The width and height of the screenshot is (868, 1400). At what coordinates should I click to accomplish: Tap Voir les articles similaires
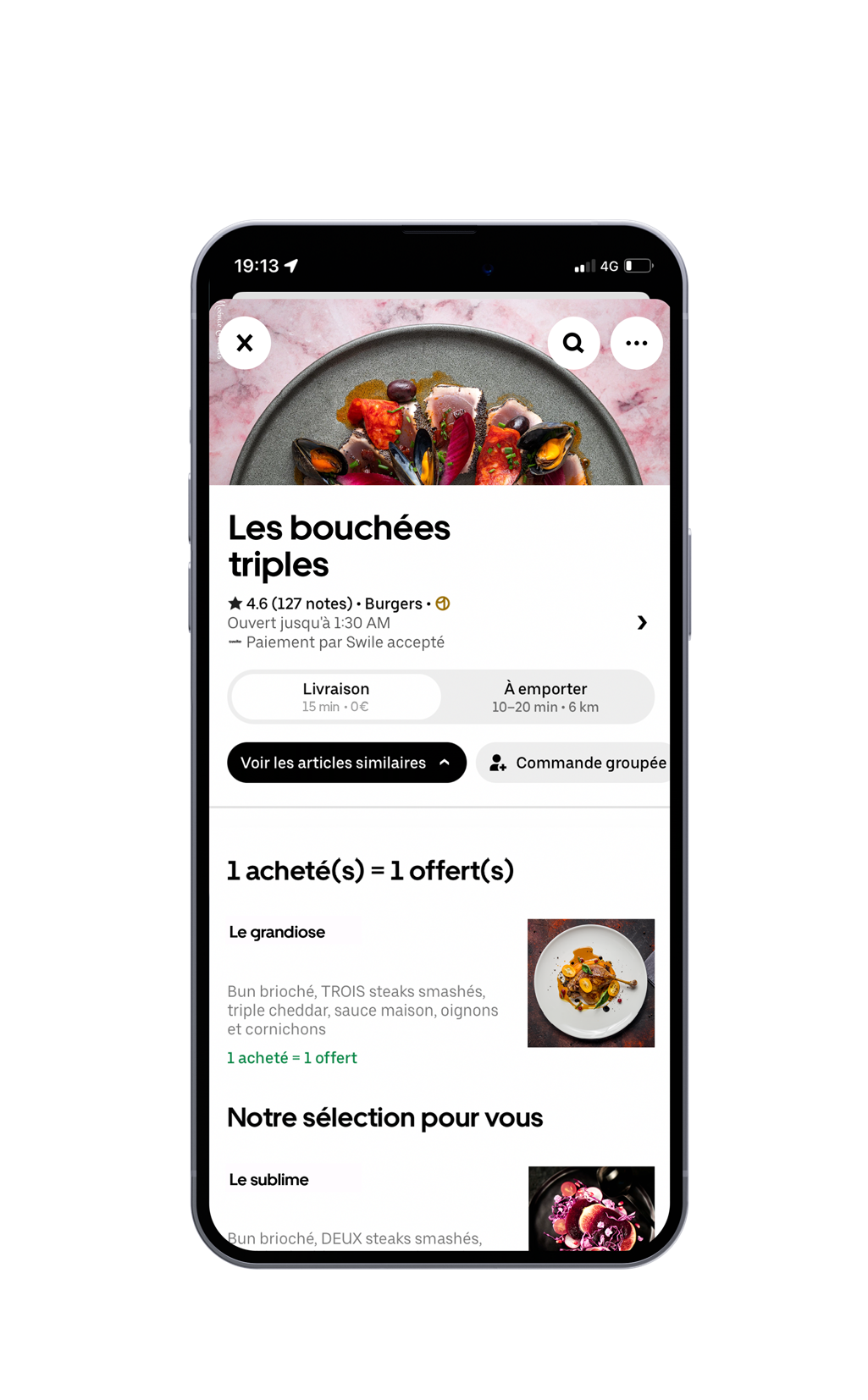tap(346, 763)
